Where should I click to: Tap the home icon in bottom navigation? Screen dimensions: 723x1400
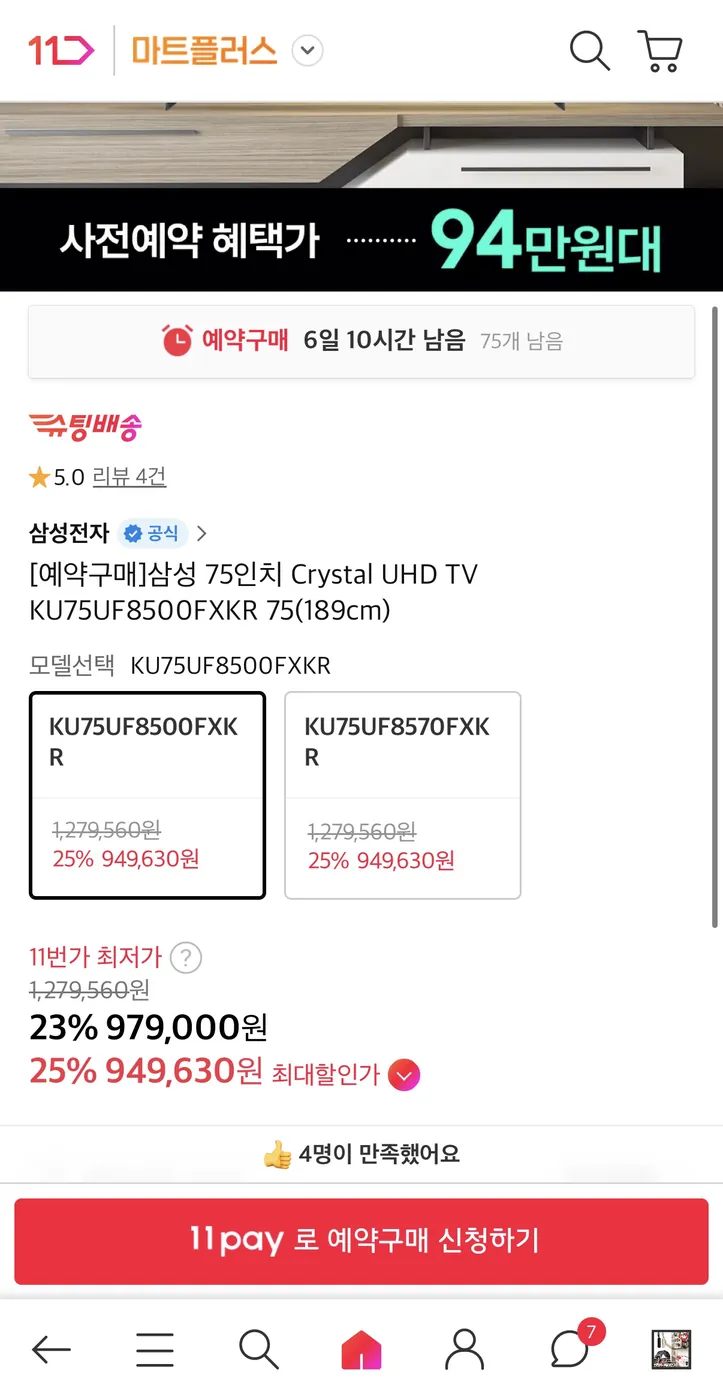pyautogui.click(x=362, y=1350)
